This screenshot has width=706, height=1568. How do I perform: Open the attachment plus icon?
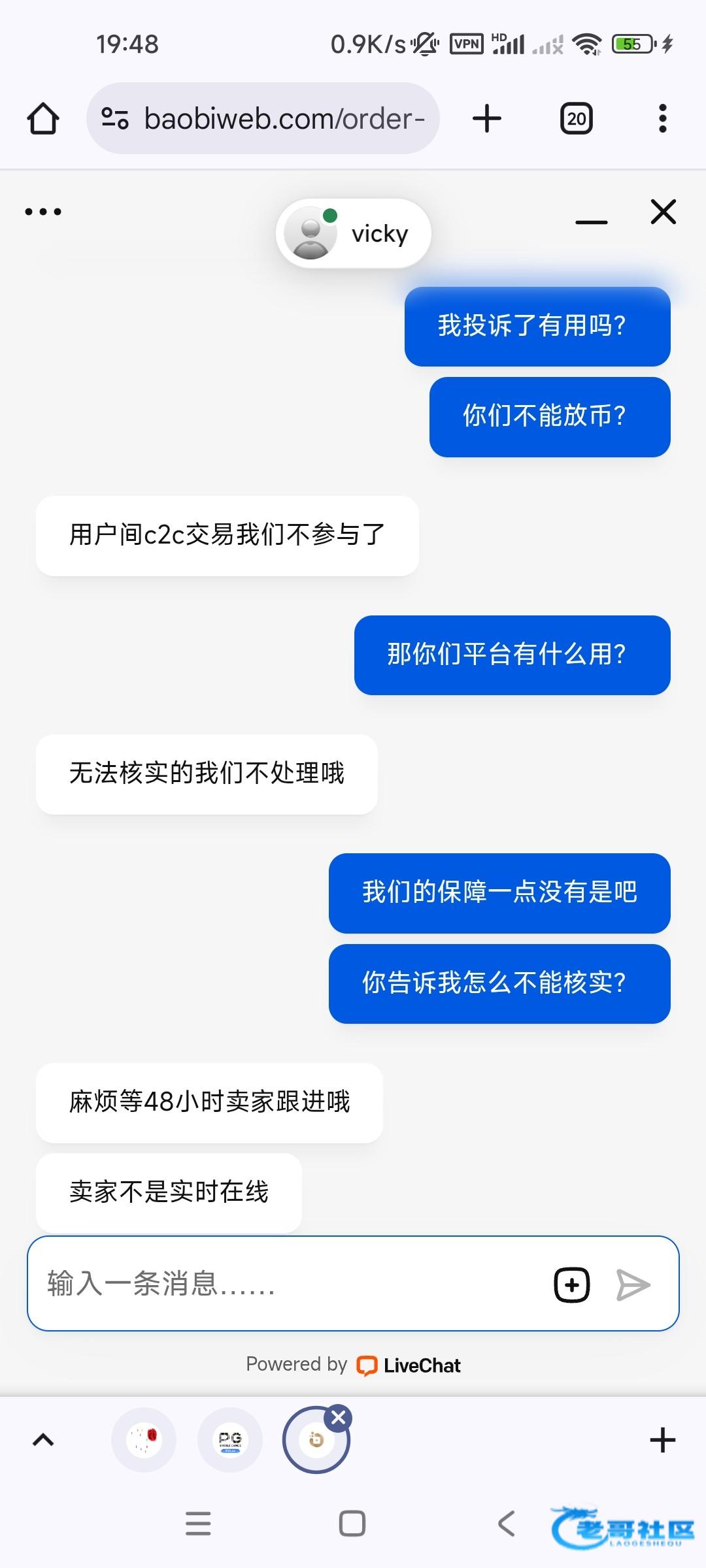tap(572, 1285)
